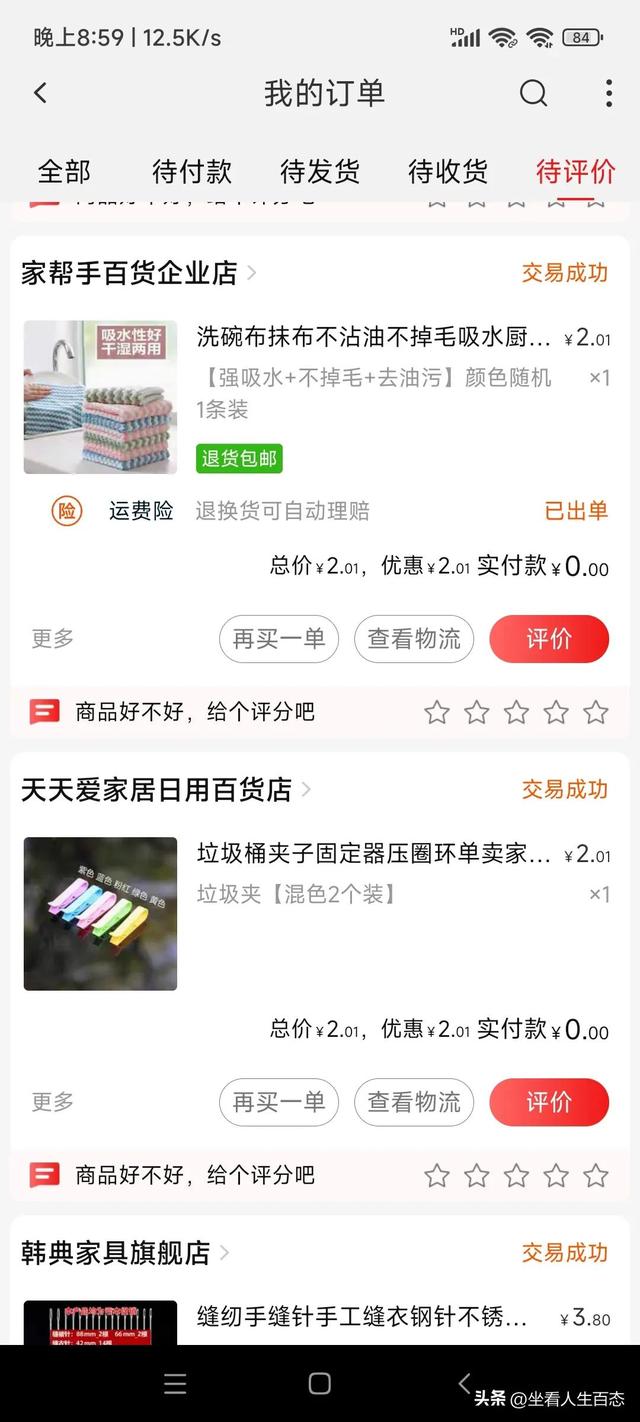Open order search magnifier
The height and width of the screenshot is (1422, 640).
point(534,93)
